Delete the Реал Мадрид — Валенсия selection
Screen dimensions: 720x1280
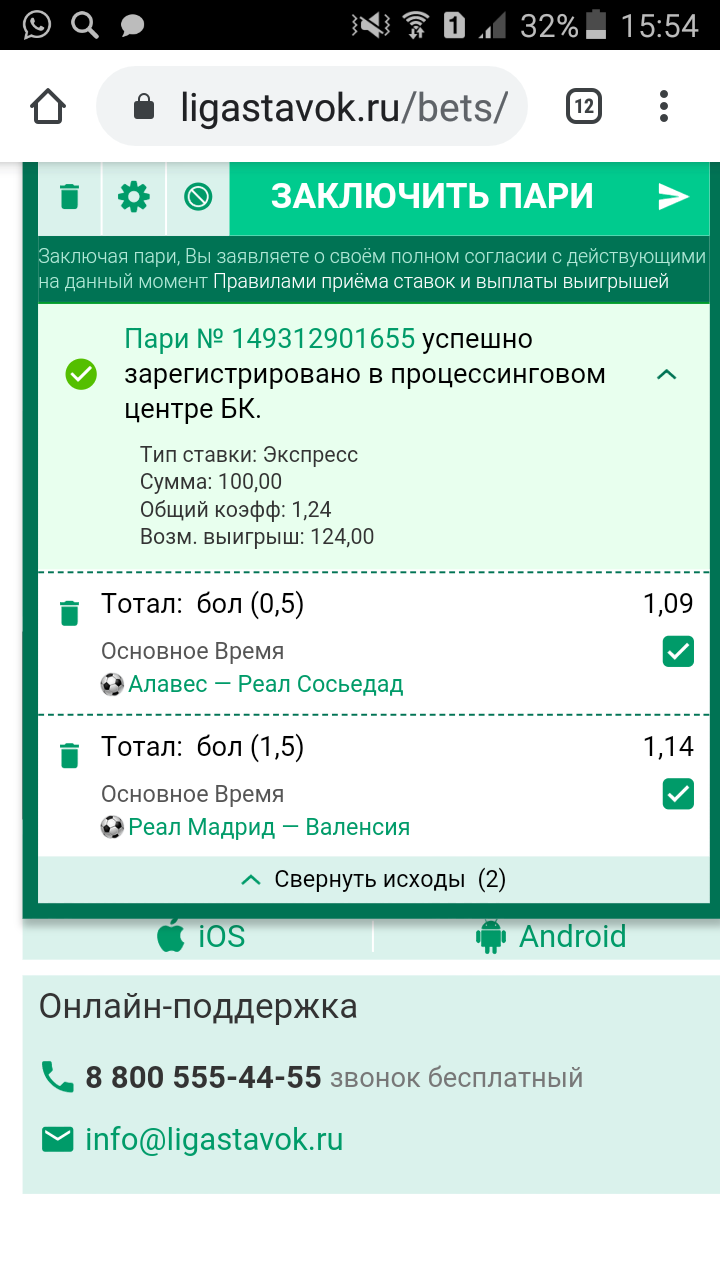(69, 755)
